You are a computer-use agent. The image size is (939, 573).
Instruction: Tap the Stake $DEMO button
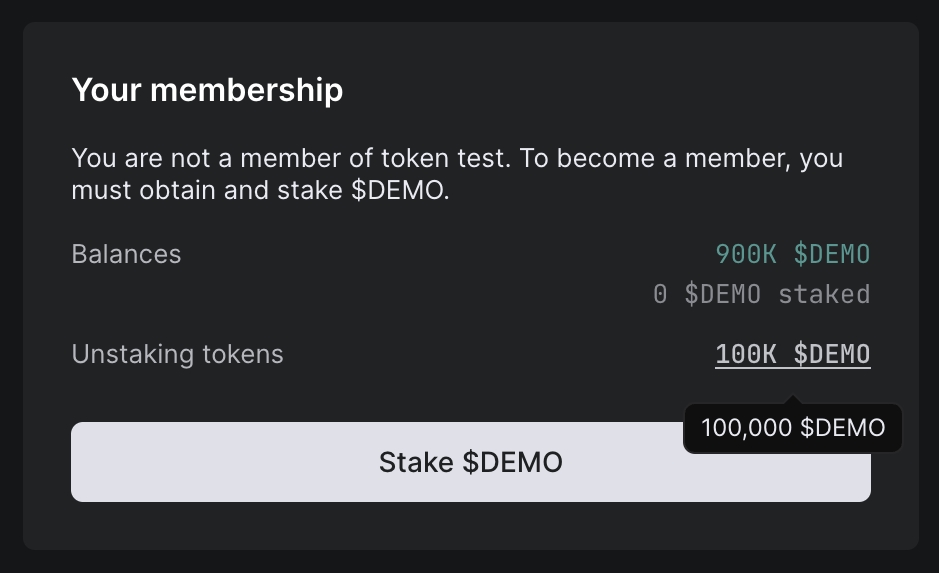pos(470,462)
